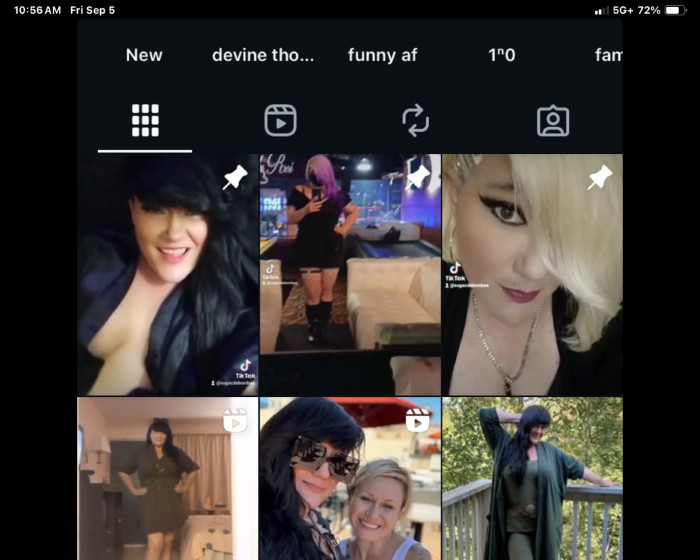Open the 1º0 highlight
This screenshot has height=560, width=700.
point(502,55)
